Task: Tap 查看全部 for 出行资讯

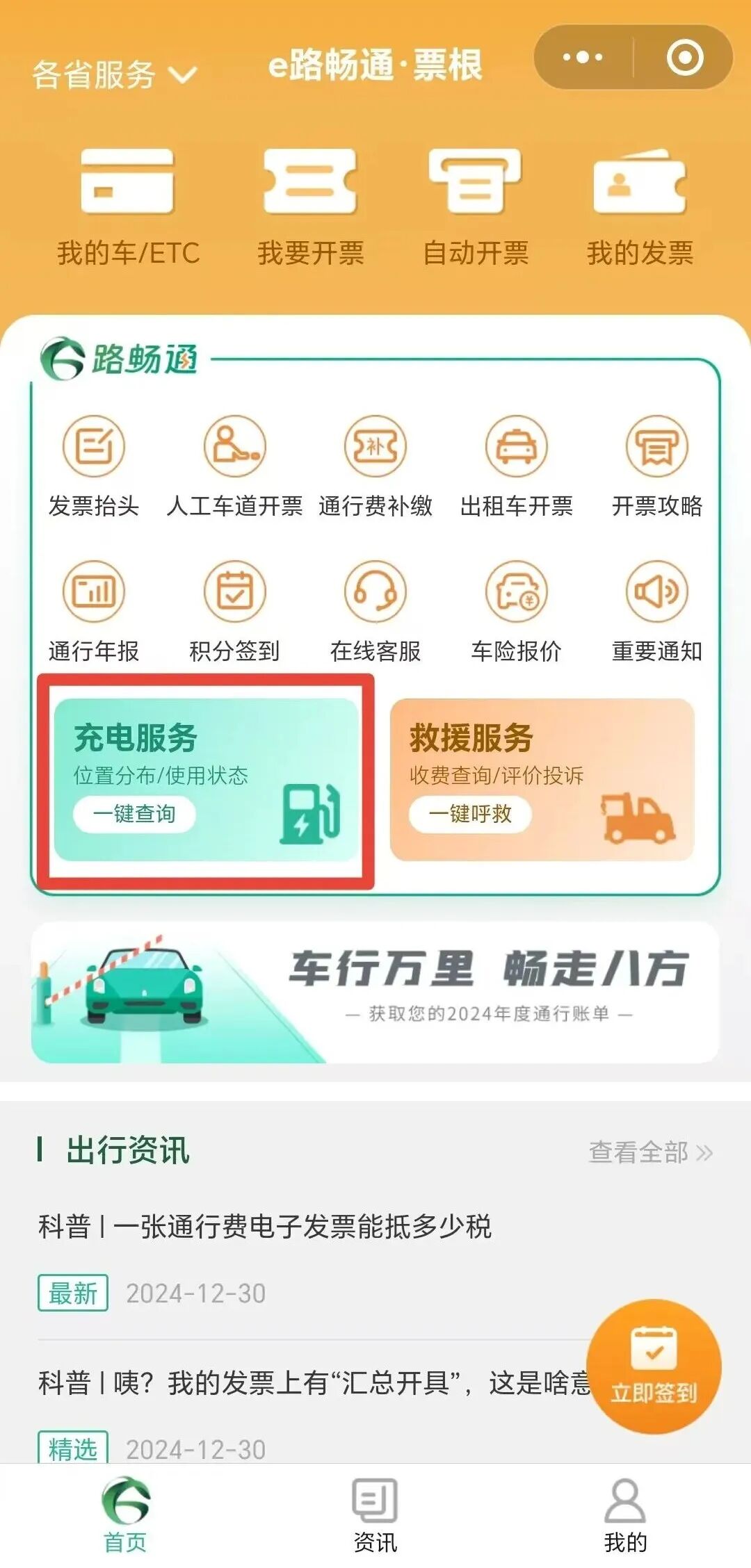Action: [650, 1152]
